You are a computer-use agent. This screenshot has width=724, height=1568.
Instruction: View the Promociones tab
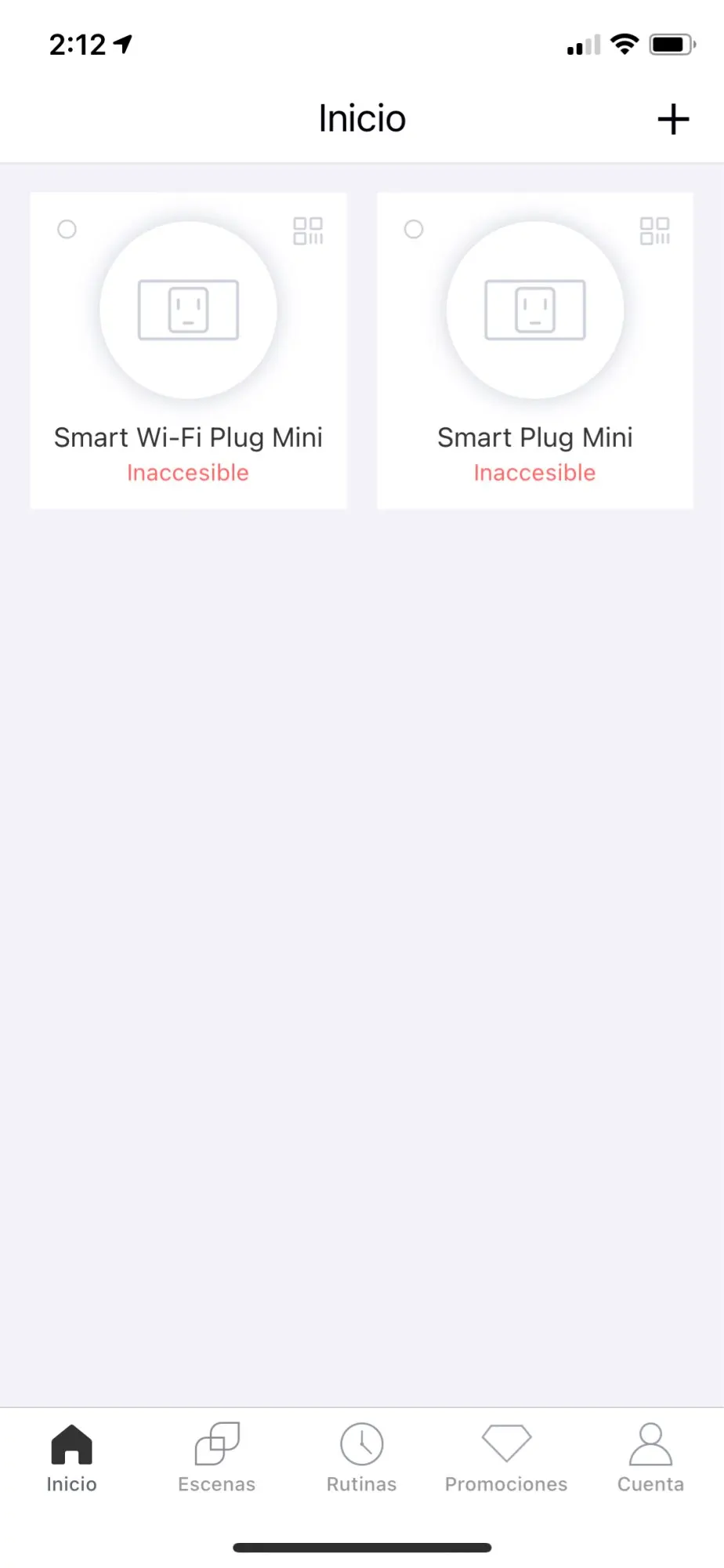click(x=506, y=1457)
